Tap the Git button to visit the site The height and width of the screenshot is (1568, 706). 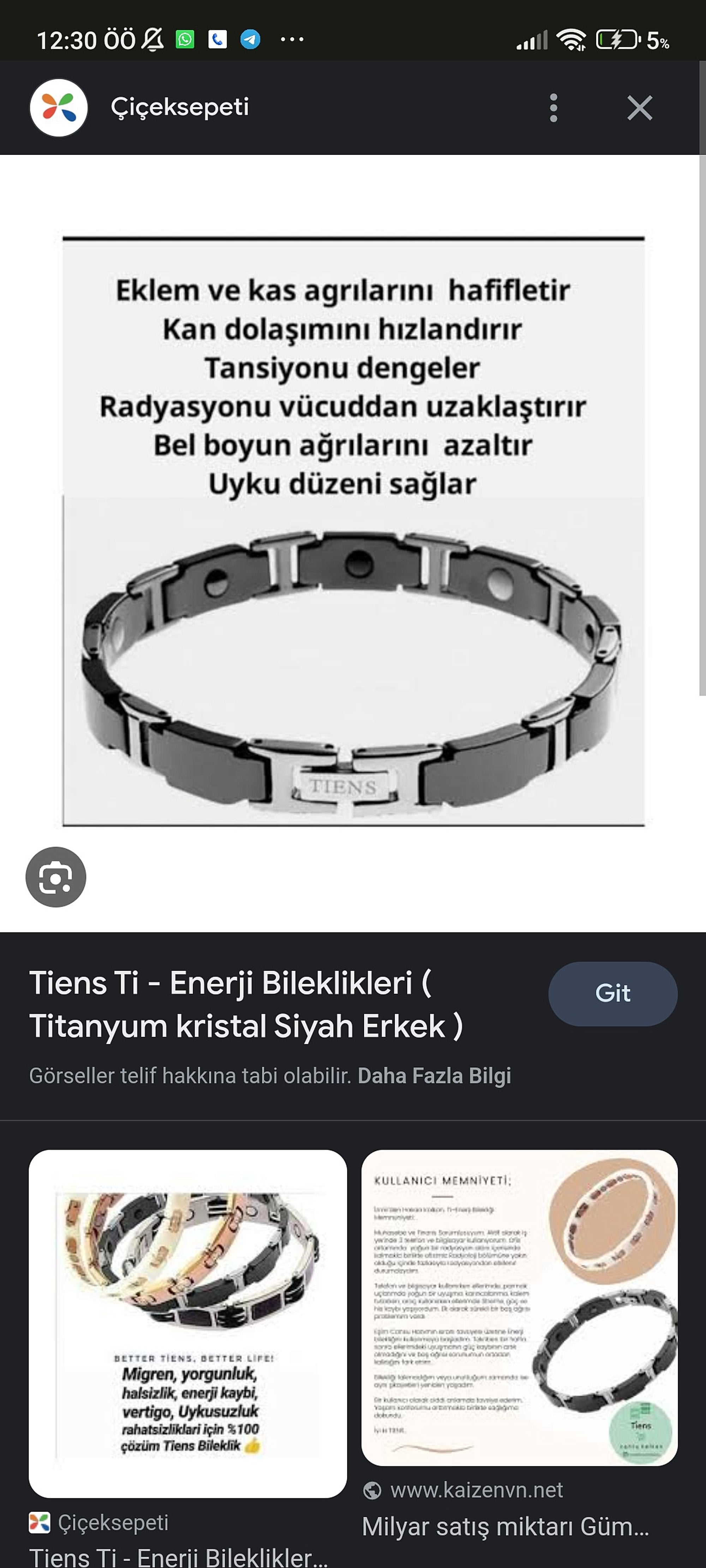(x=612, y=993)
